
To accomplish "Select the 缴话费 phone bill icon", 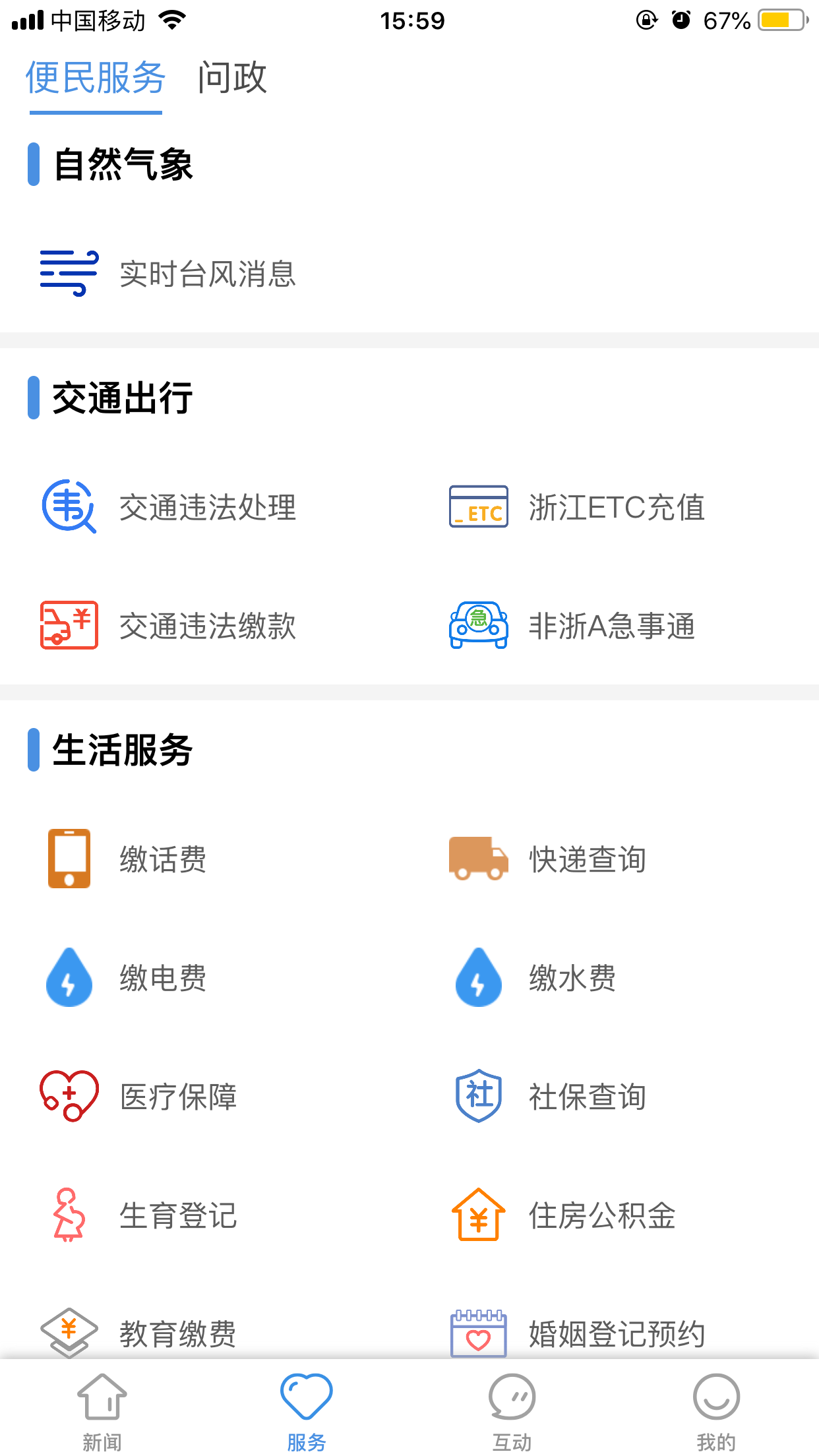I will click(132, 859).
